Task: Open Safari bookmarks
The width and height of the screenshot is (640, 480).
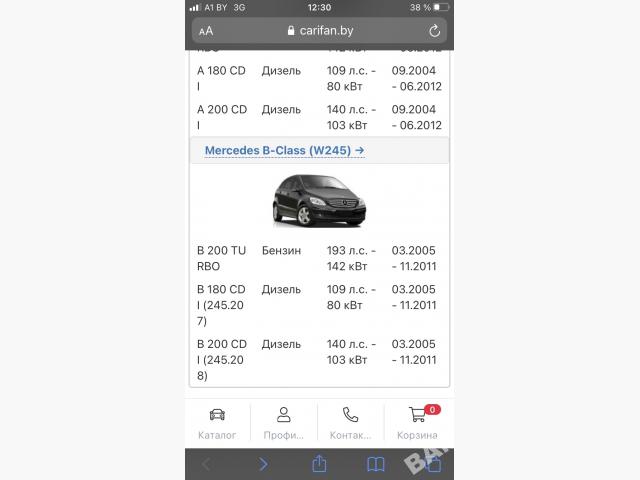Action: [x=376, y=464]
